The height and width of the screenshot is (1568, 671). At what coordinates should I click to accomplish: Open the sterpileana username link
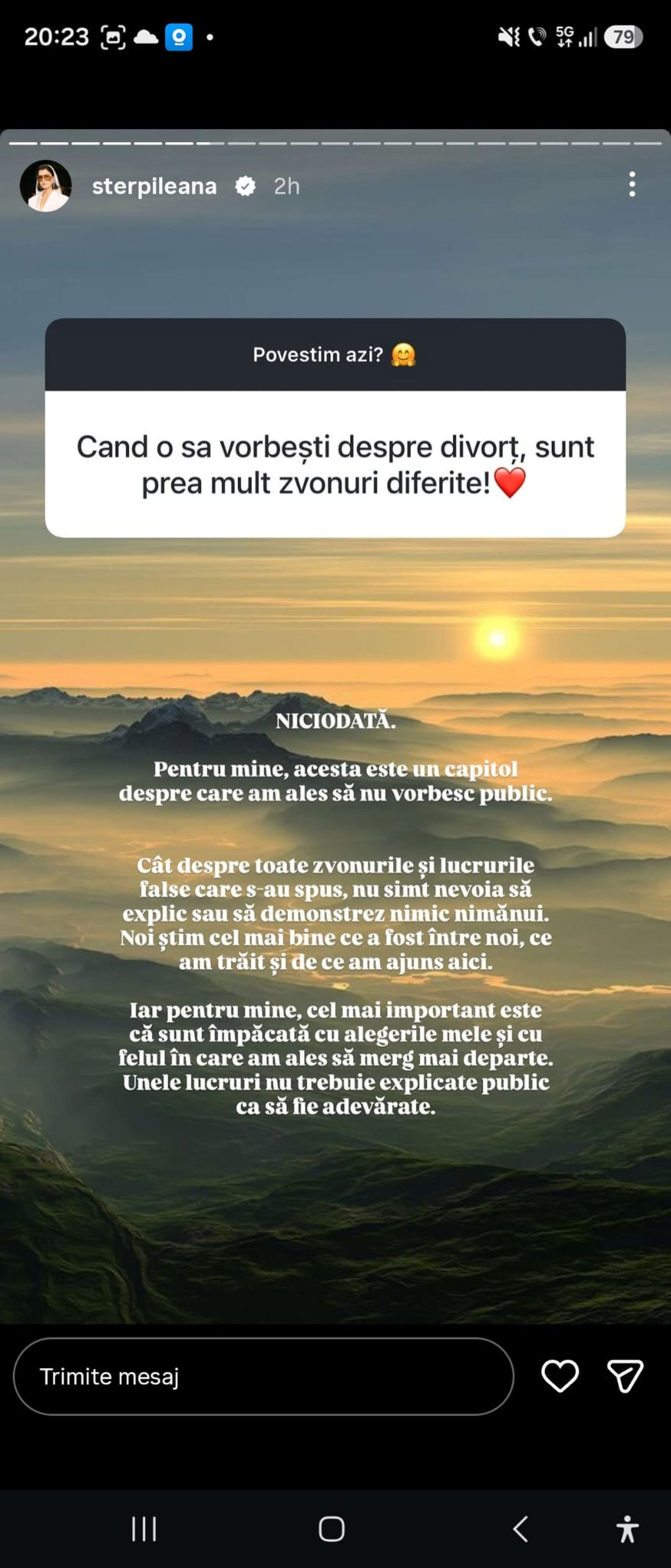point(154,186)
